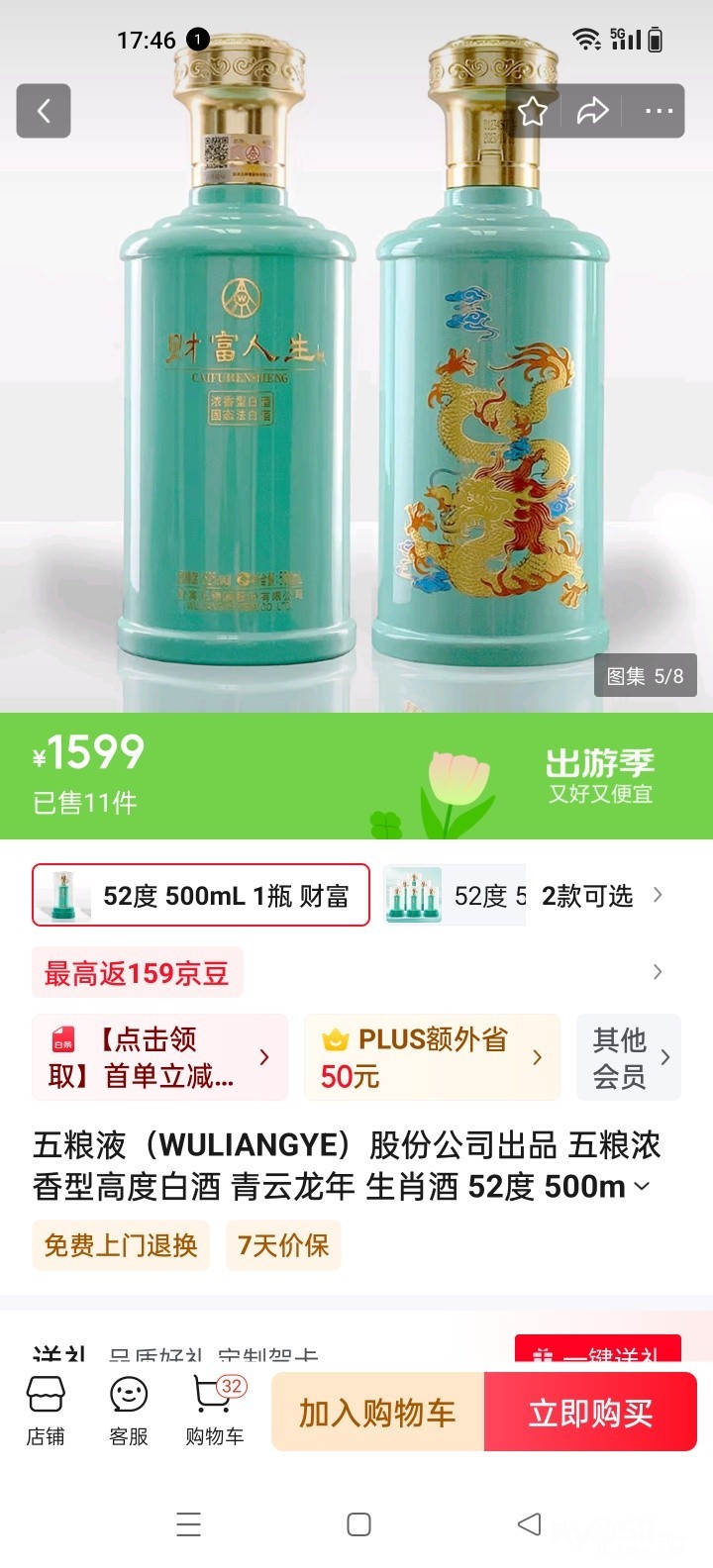The height and width of the screenshot is (1568, 713).
Task: Visit the 店铺 store page
Action: click(46, 1410)
